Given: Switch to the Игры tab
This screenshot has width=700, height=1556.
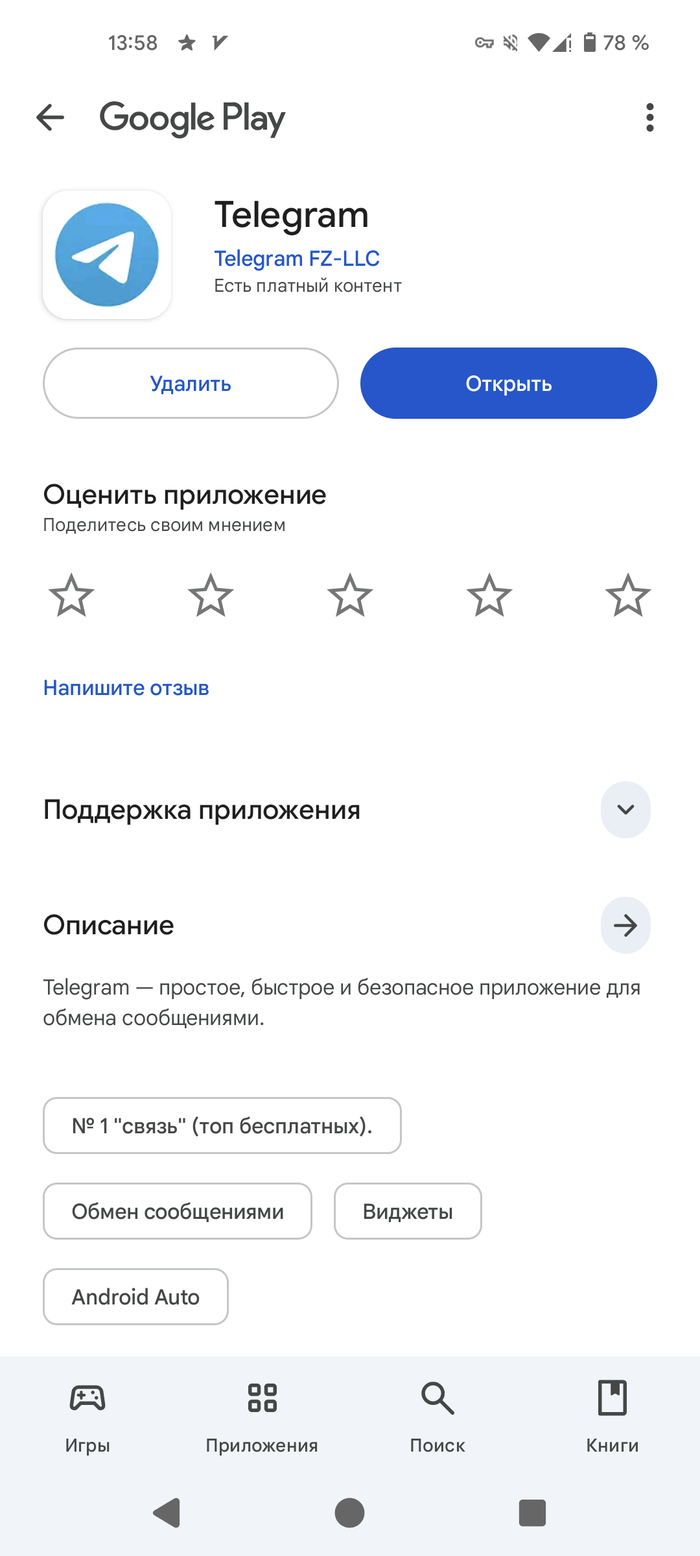Looking at the screenshot, I should click(88, 1417).
